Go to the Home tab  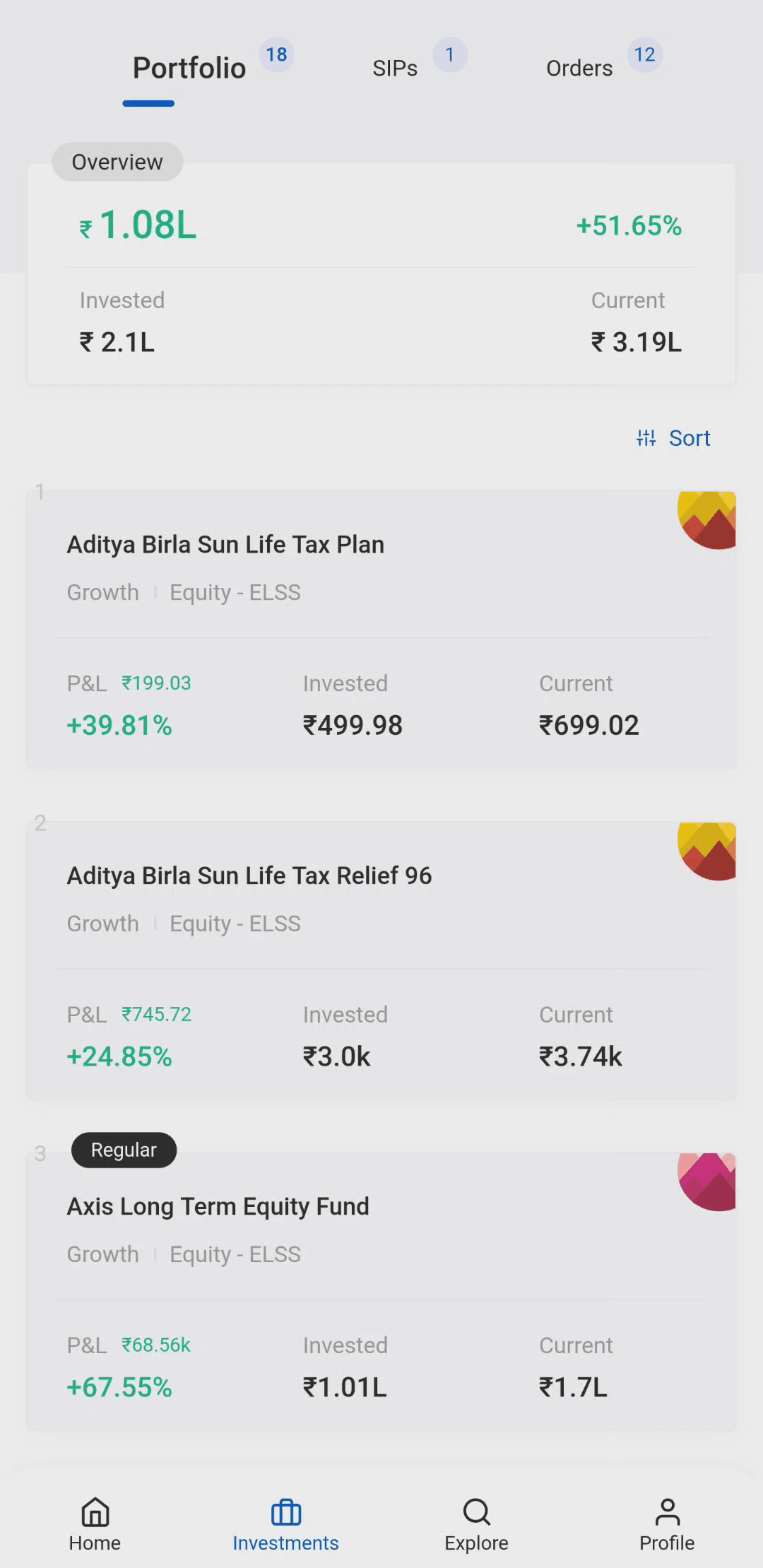coord(95,1524)
